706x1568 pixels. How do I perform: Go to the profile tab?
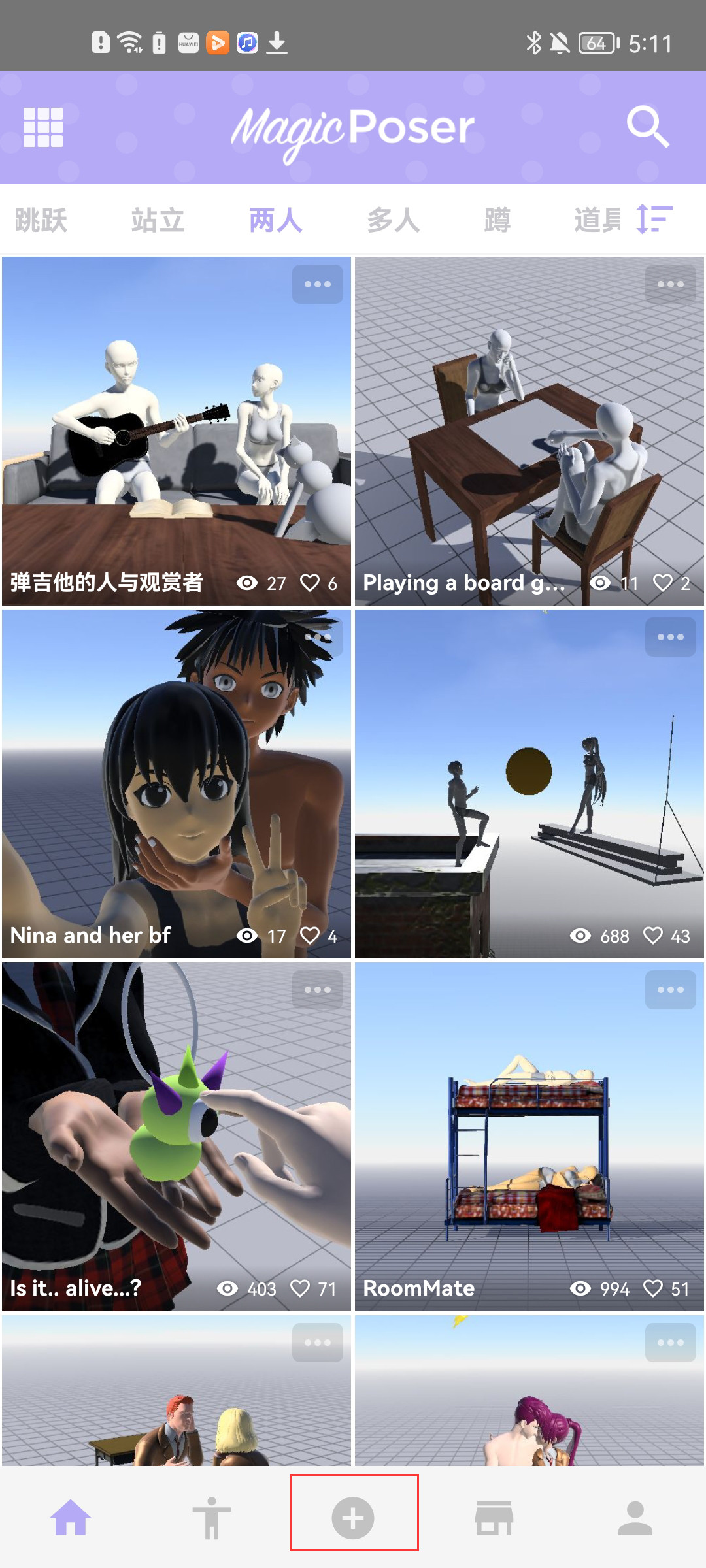click(x=635, y=1518)
